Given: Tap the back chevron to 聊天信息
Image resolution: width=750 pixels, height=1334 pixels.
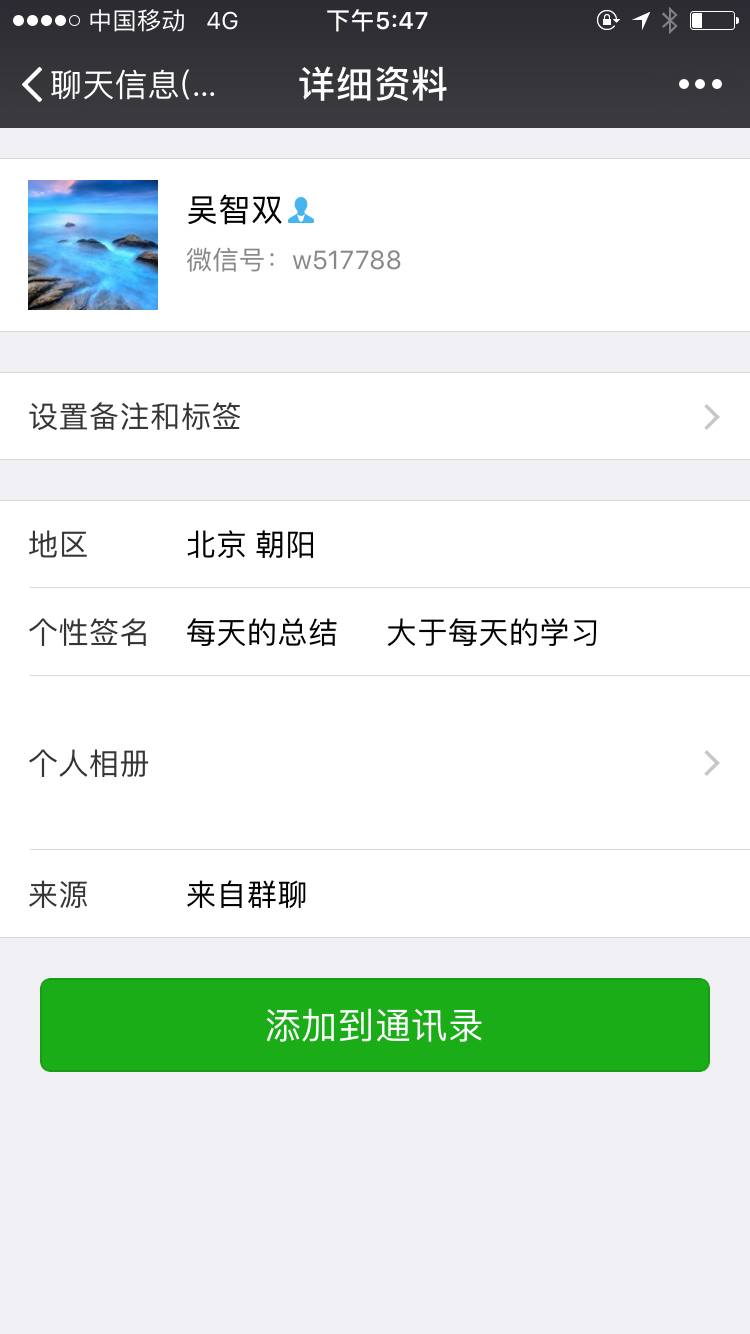Looking at the screenshot, I should click(x=32, y=84).
